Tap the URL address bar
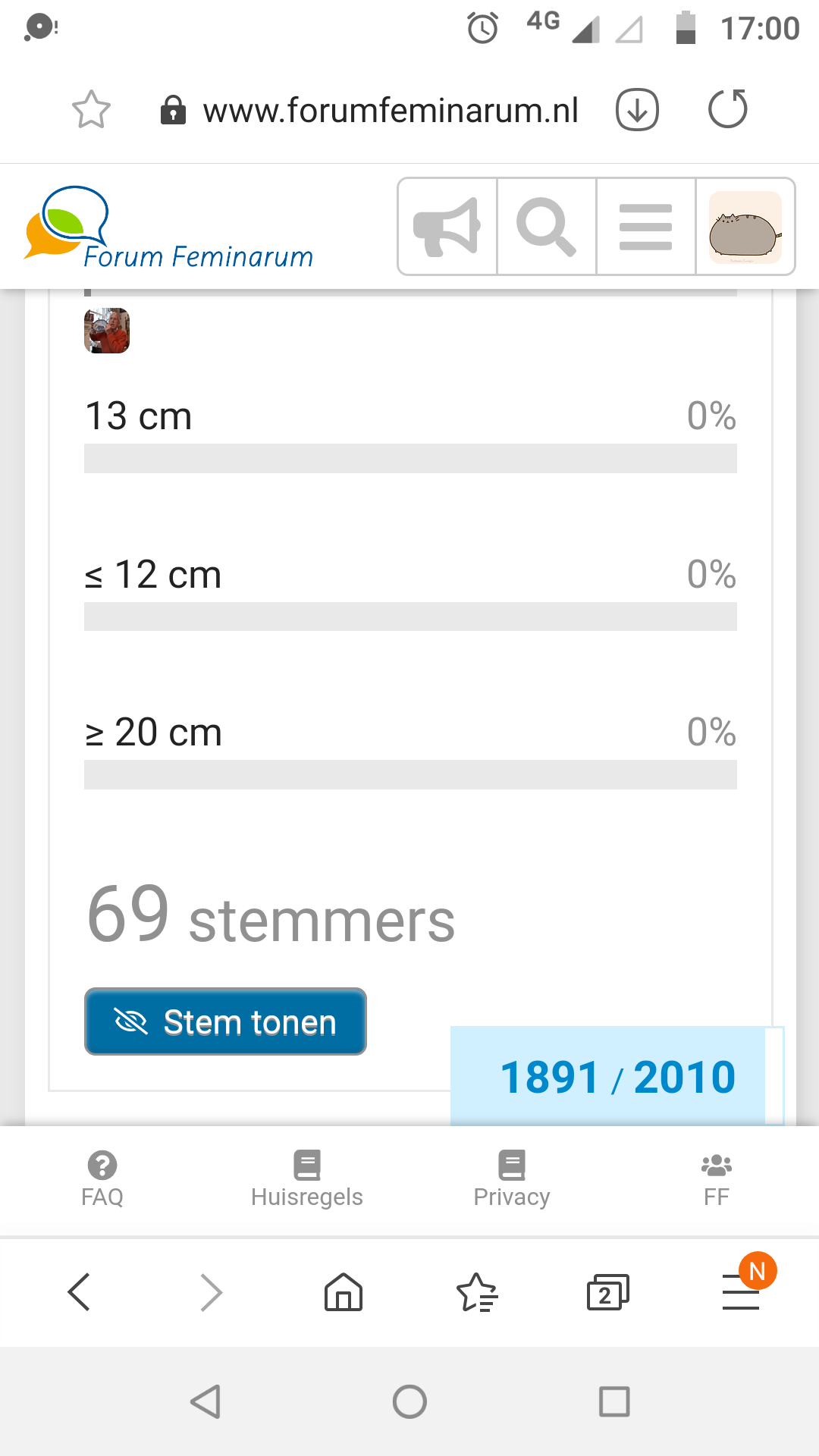The image size is (819, 1456). 369,111
